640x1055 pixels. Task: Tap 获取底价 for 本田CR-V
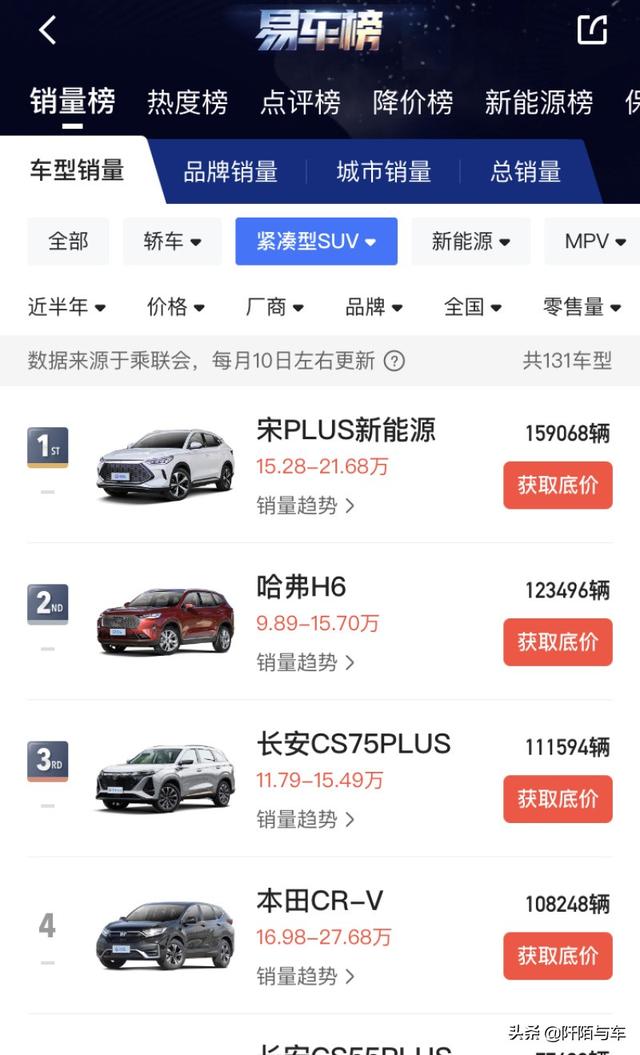pyautogui.click(x=557, y=955)
